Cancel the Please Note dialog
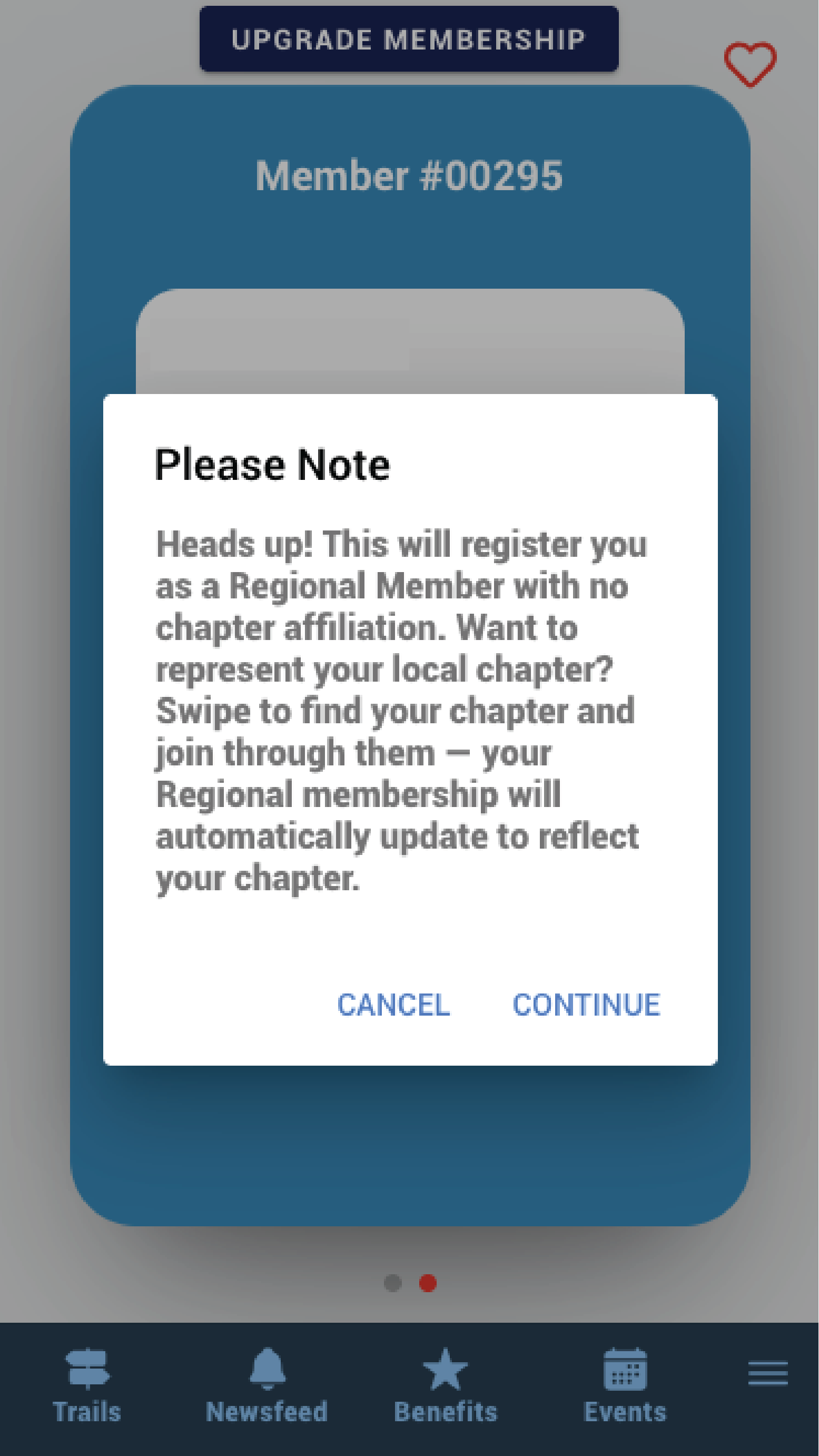819x1456 pixels. click(393, 1005)
